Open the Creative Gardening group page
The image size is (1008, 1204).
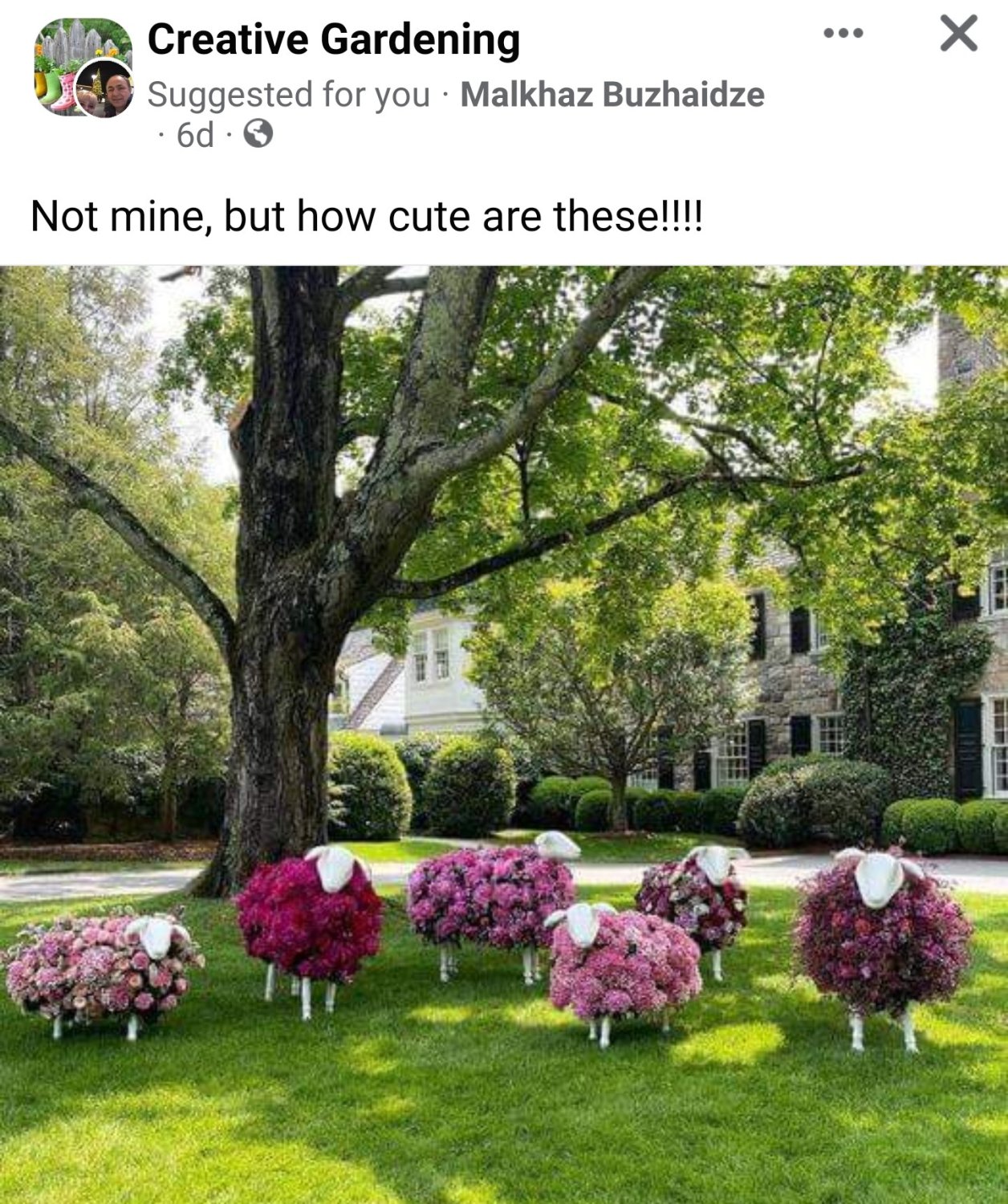tap(333, 39)
